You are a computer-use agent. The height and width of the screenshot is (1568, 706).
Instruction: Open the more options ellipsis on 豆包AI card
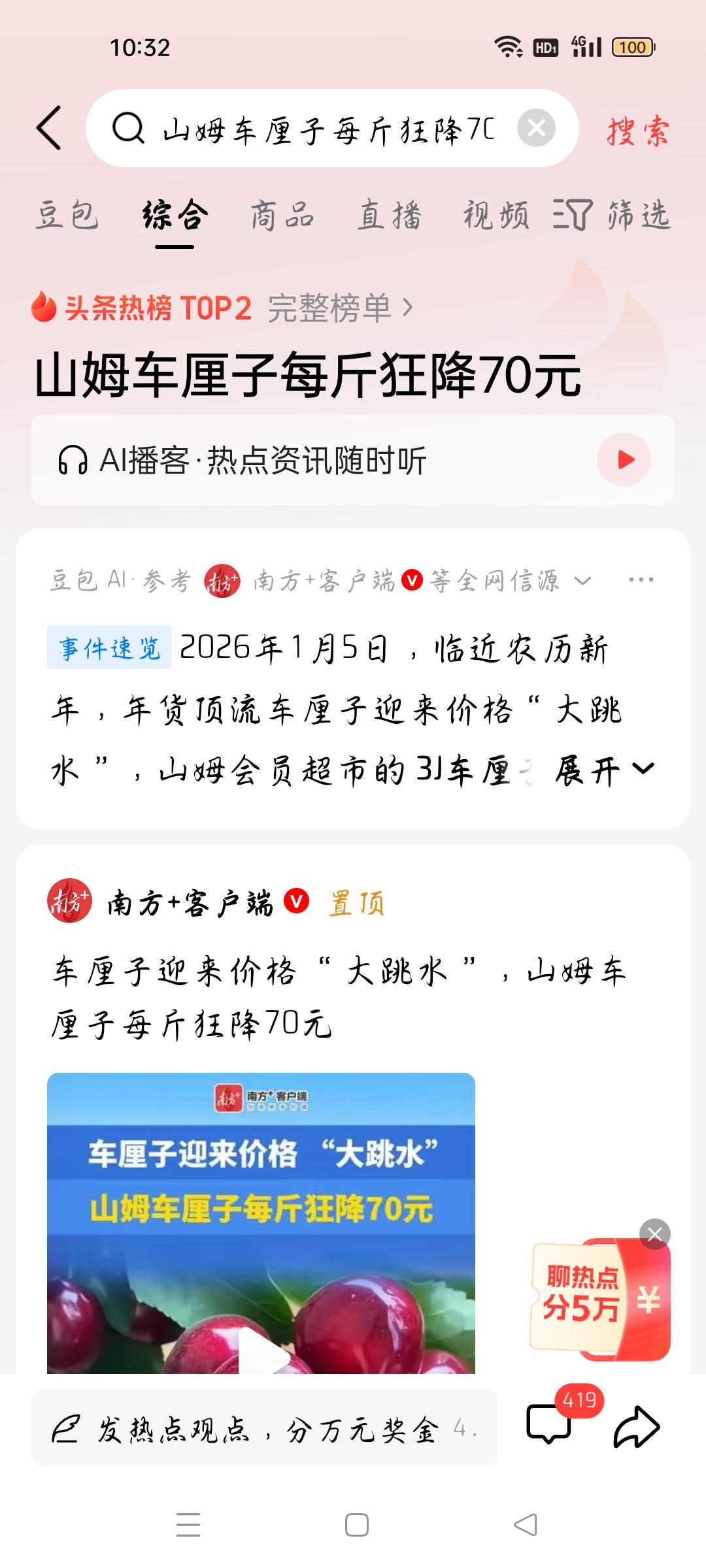[642, 580]
